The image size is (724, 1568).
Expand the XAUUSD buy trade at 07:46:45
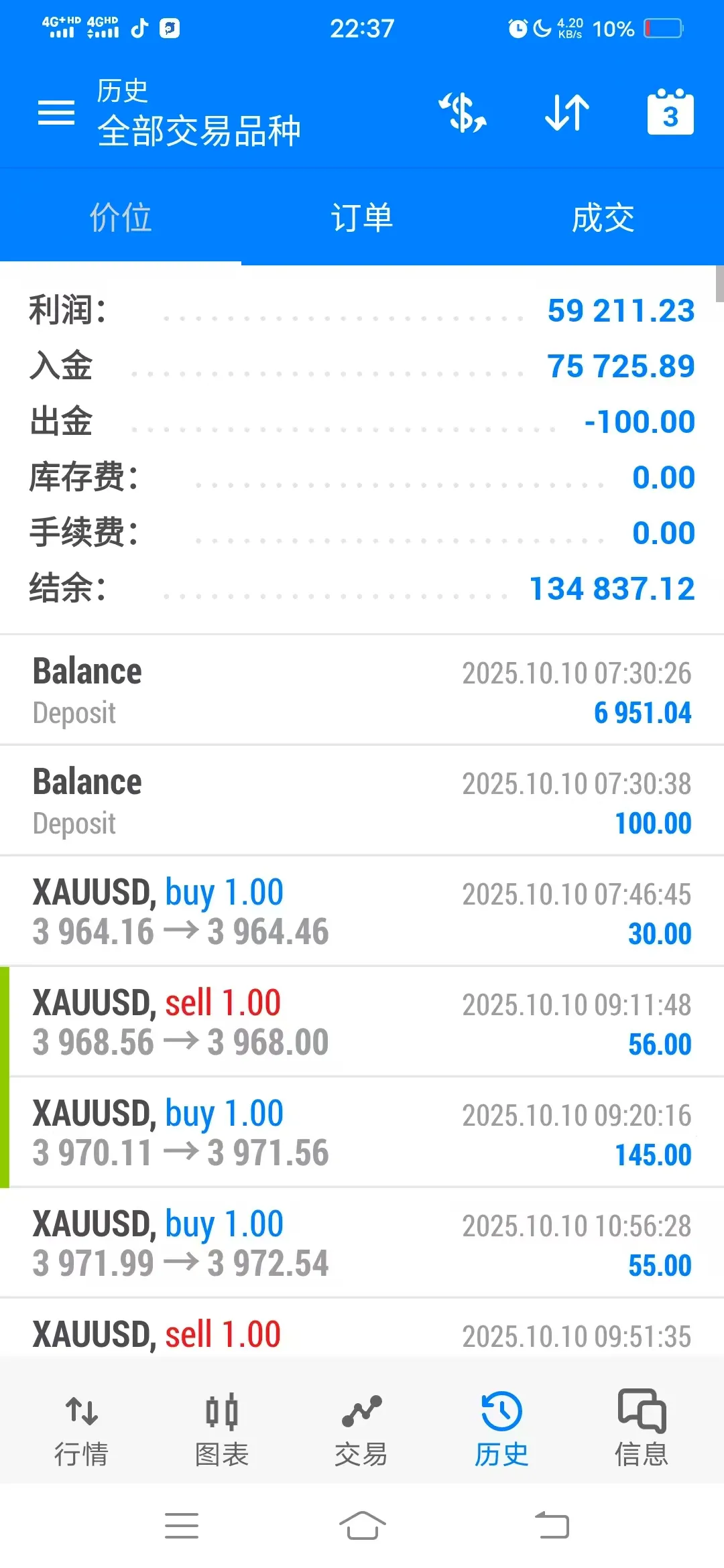click(362, 911)
